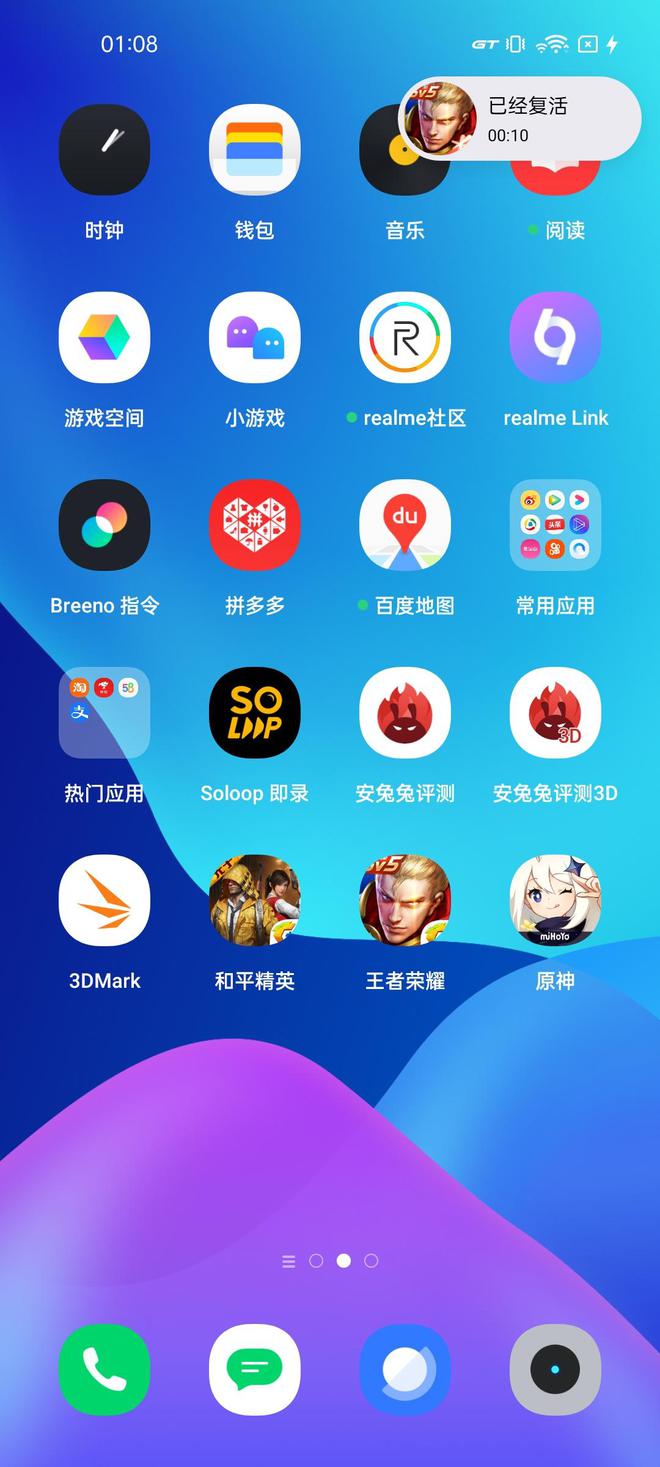Launch the 小游戏 app
660x1467 pixels.
click(254, 338)
